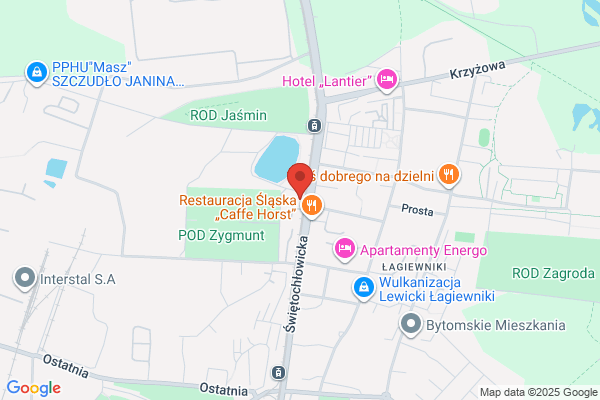Open the Bytomskie Mieszkania place marker
This screenshot has height=400, width=600.
pos(411,325)
